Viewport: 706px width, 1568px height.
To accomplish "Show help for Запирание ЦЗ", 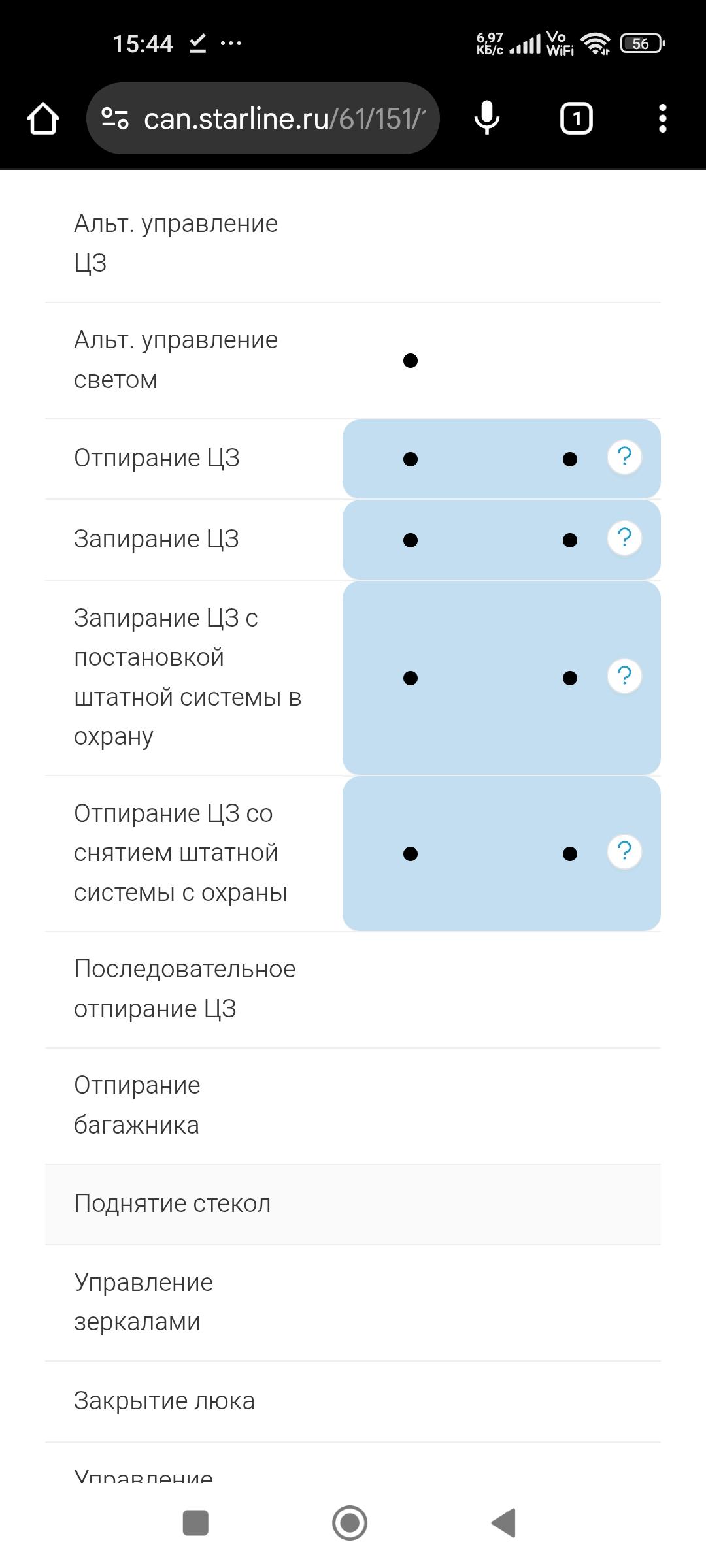I will click(x=624, y=538).
